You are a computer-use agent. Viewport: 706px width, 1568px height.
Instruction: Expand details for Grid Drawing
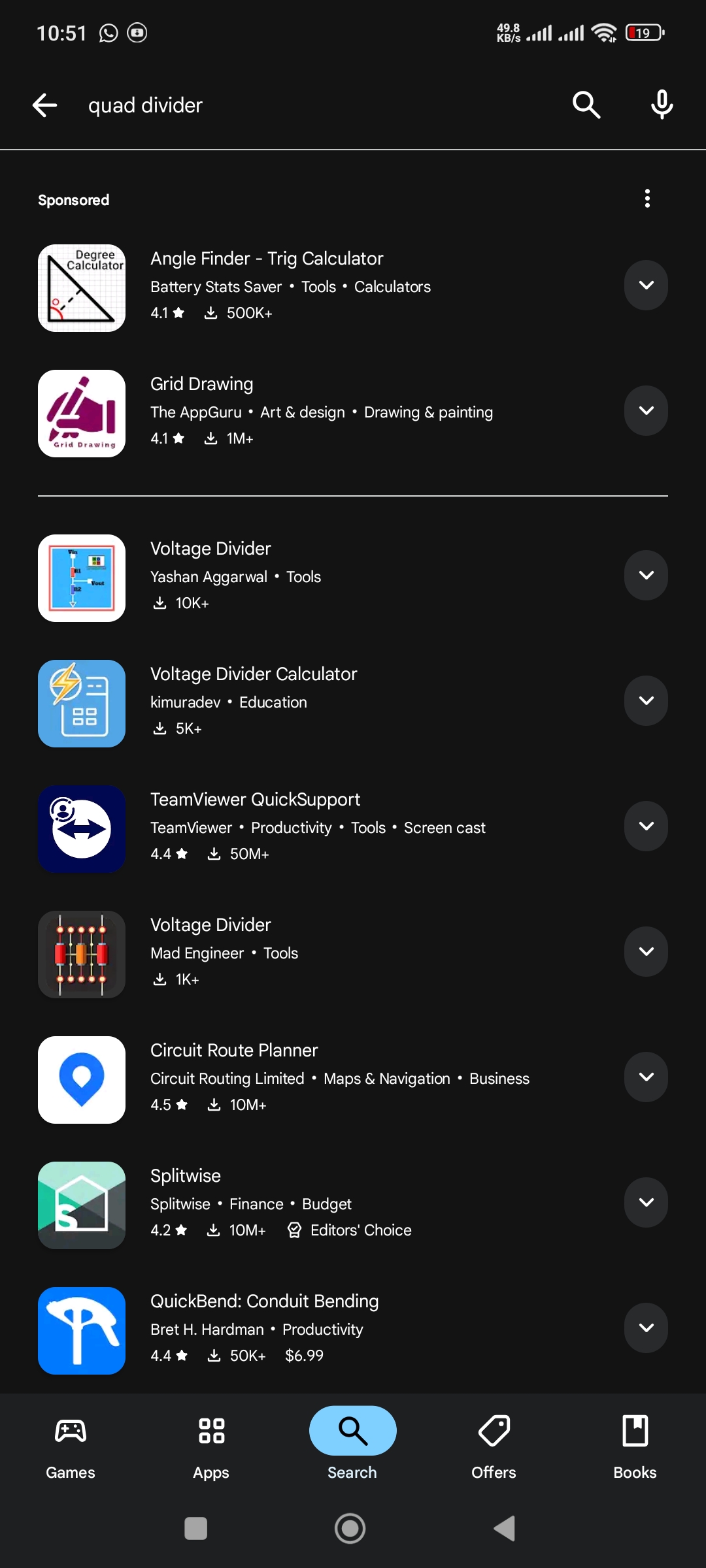point(646,411)
